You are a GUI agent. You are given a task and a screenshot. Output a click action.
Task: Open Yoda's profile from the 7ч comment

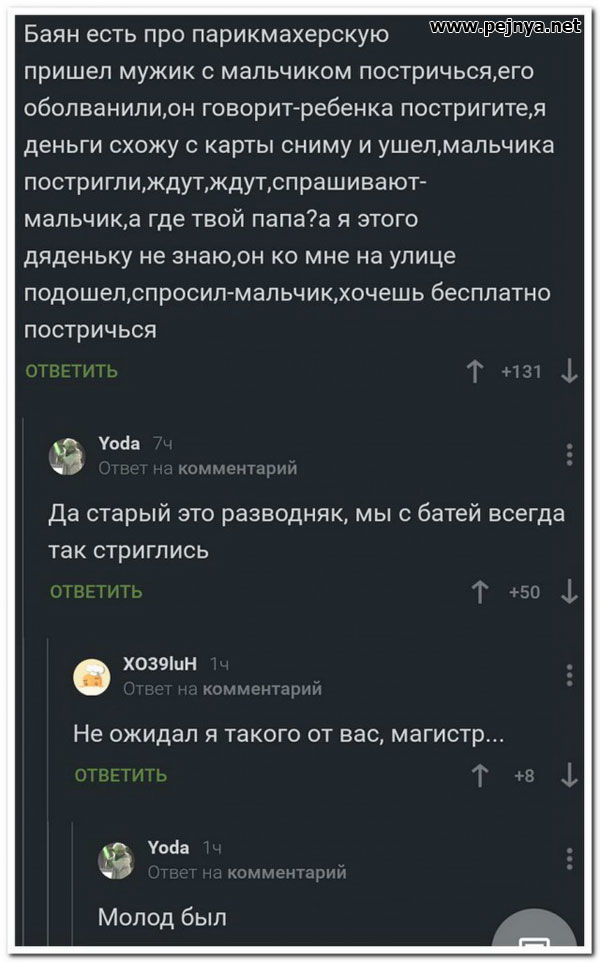pyautogui.click(x=119, y=443)
